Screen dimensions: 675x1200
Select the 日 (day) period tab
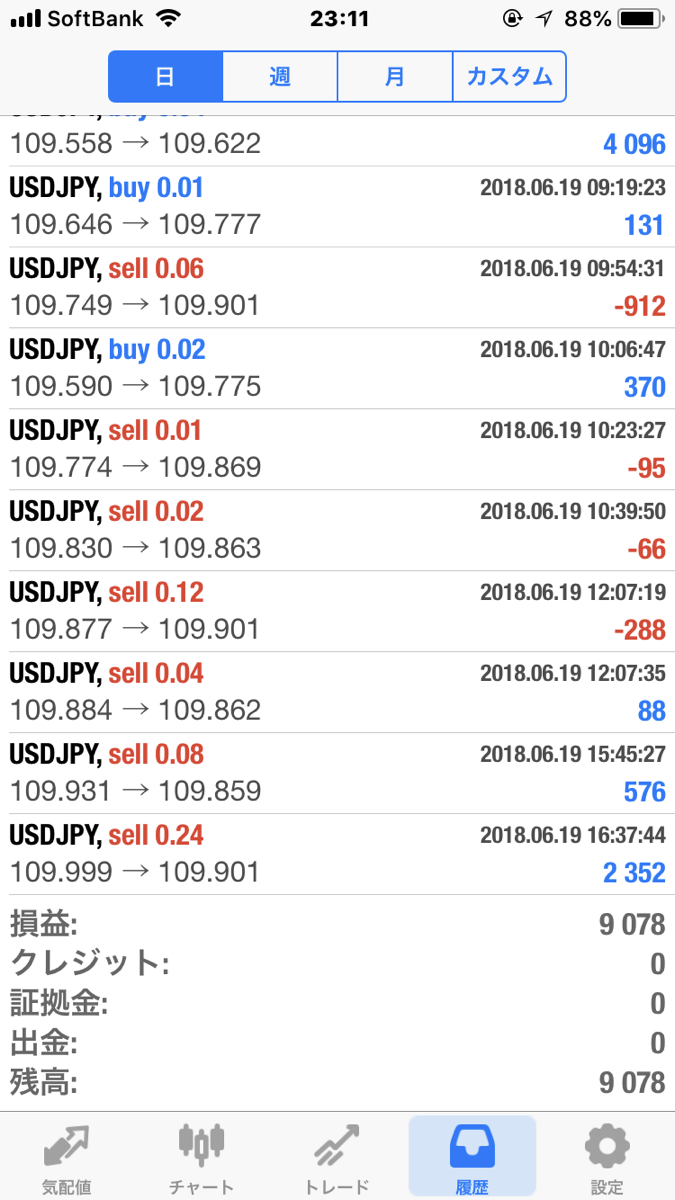point(165,77)
